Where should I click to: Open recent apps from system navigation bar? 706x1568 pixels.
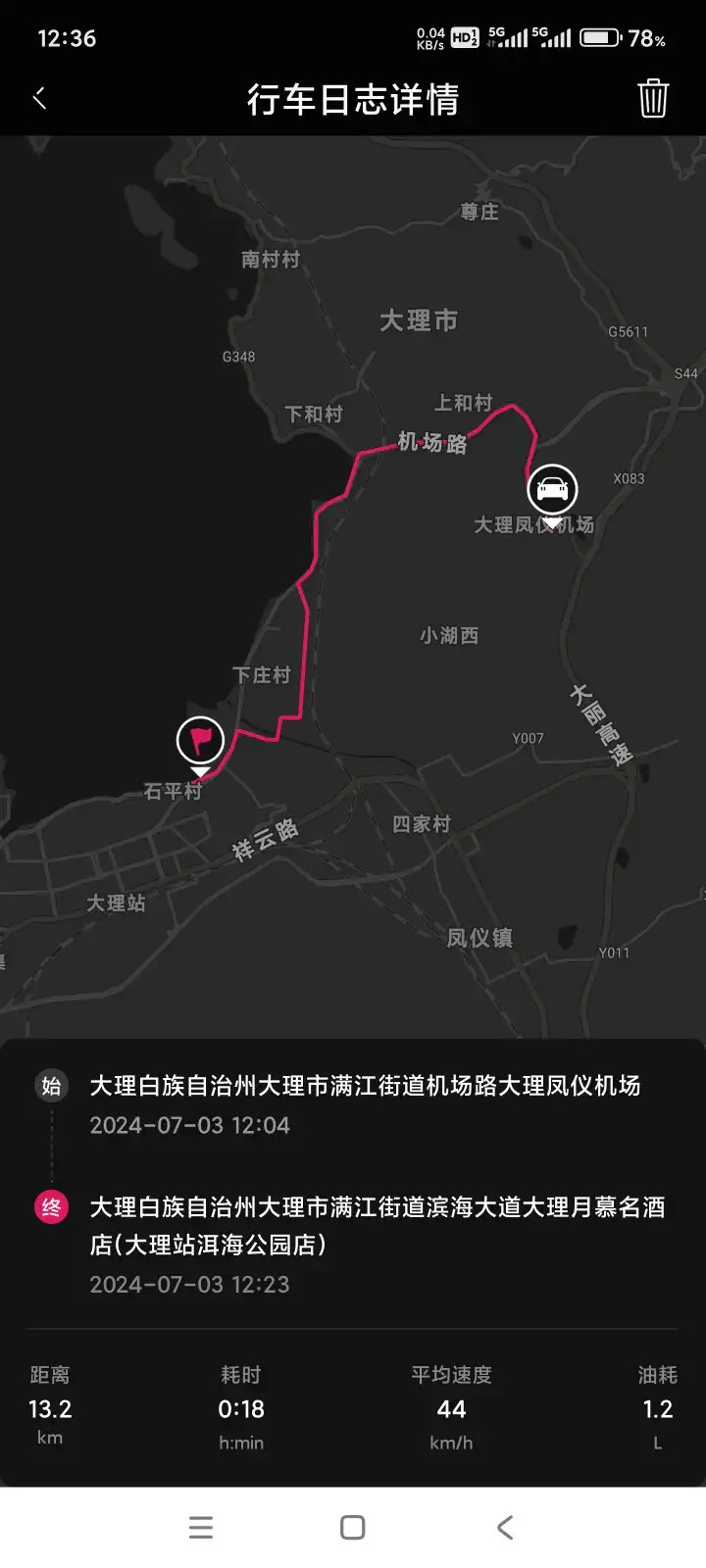201,1527
